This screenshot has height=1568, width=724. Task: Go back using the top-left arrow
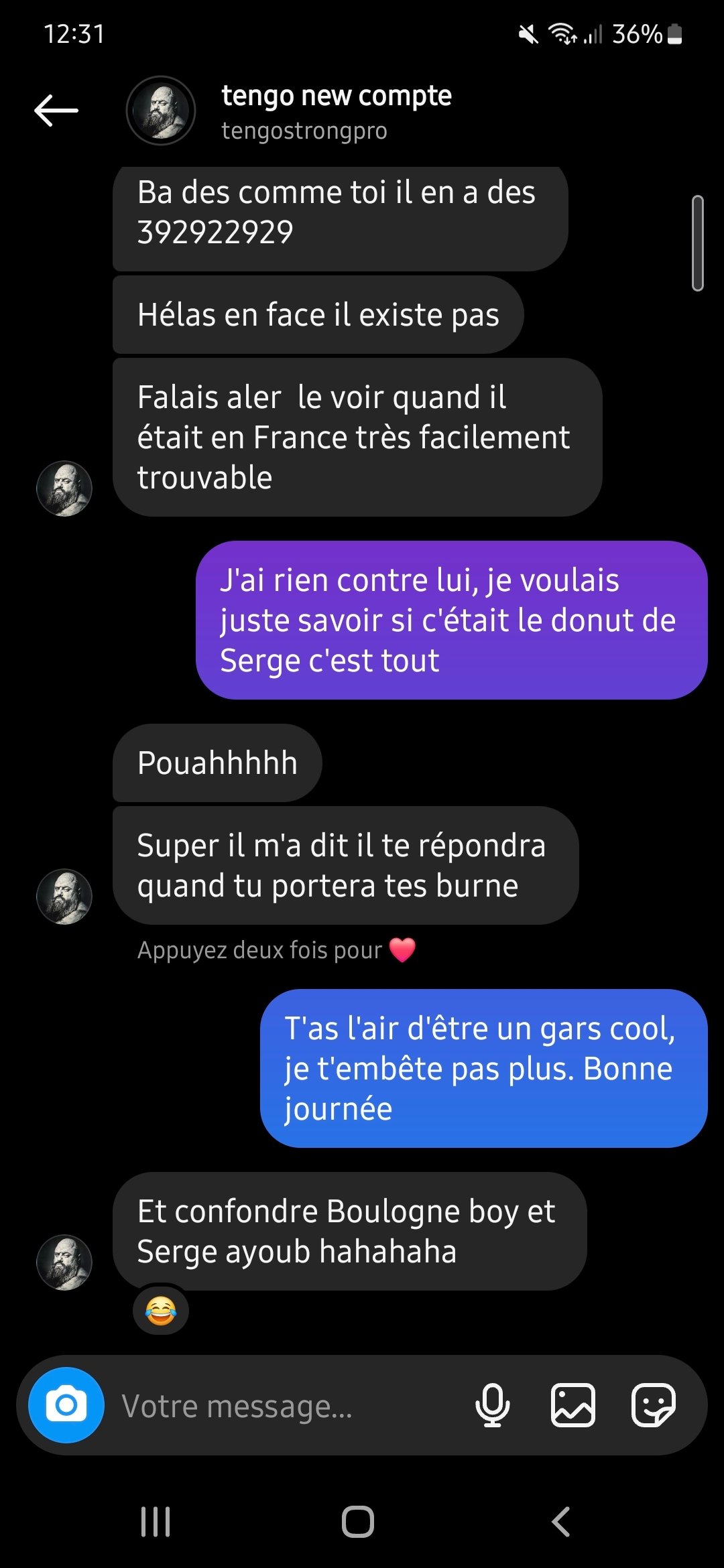(x=56, y=111)
